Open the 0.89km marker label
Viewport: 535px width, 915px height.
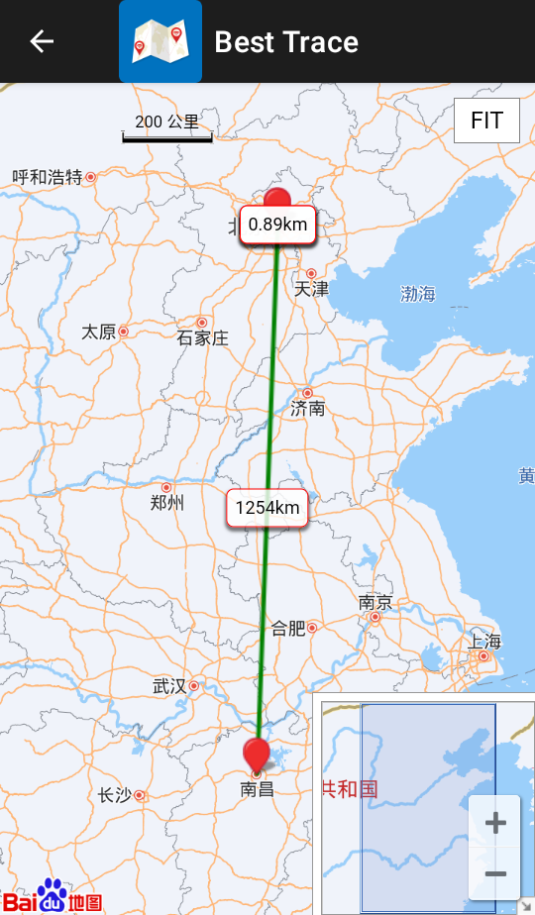pos(278,224)
